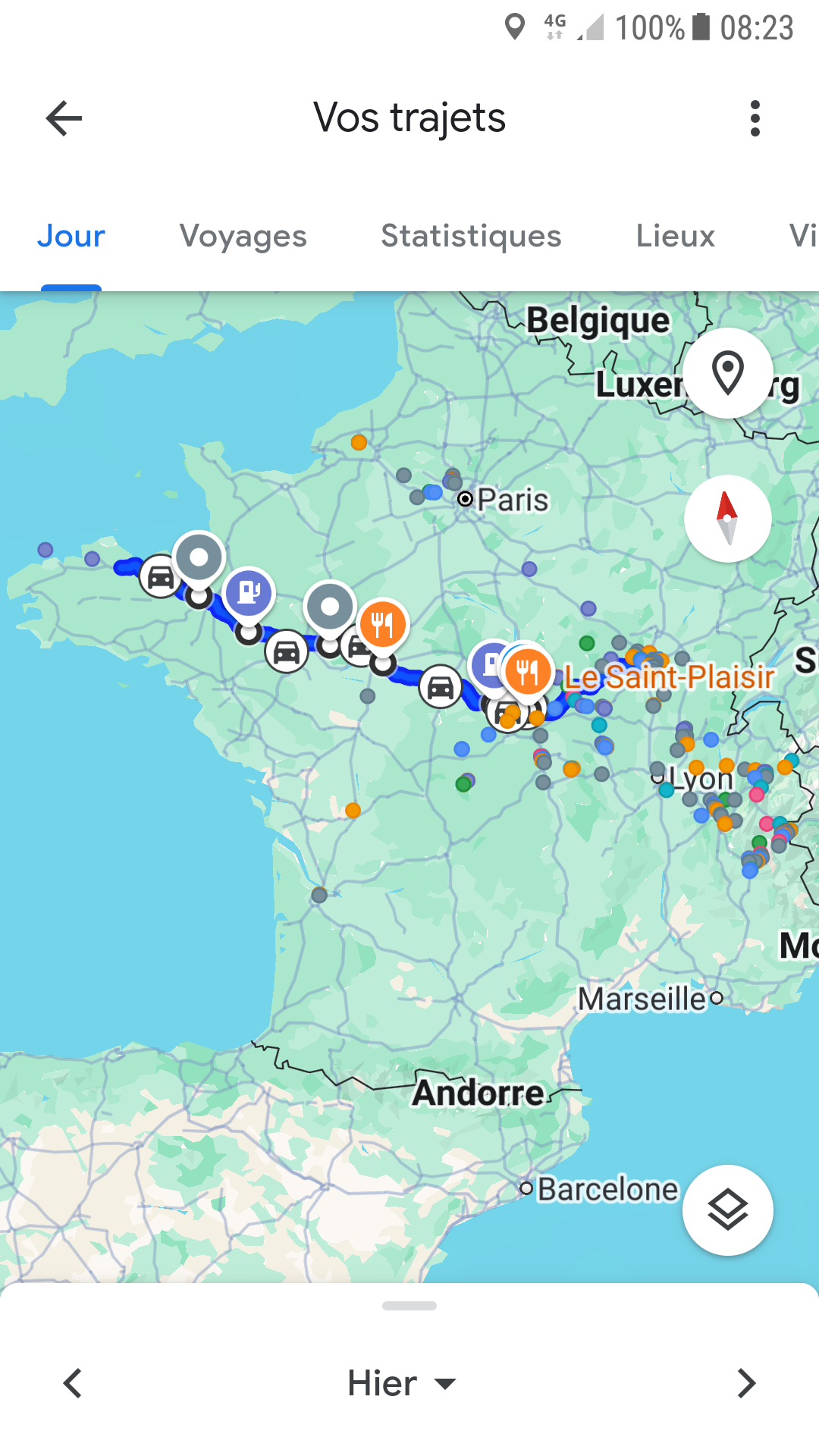Switch to the Voyages tab
Viewport: 819px width, 1456px height.
point(243,237)
